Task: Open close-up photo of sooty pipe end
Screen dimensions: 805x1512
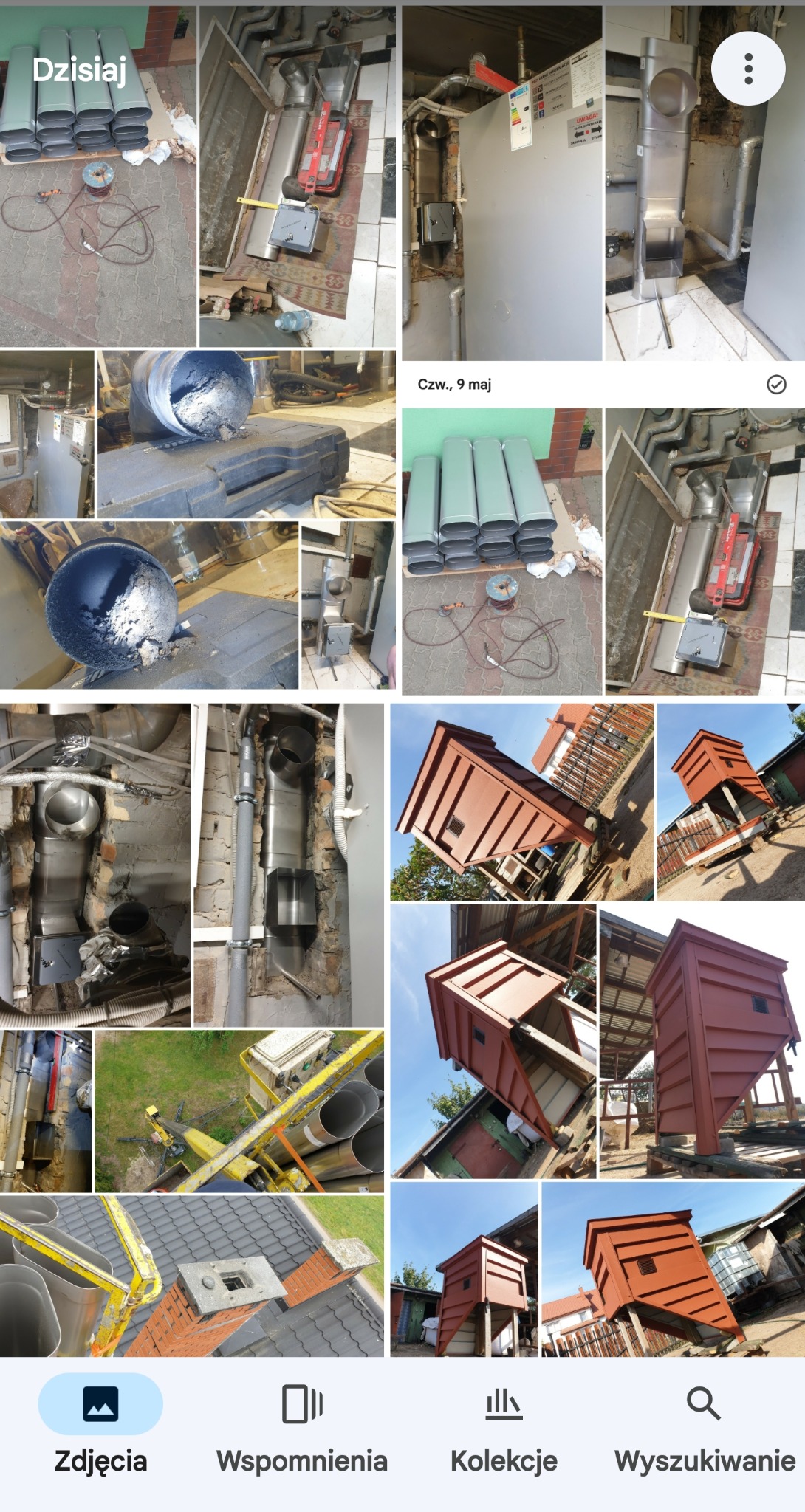Action: click(x=148, y=605)
